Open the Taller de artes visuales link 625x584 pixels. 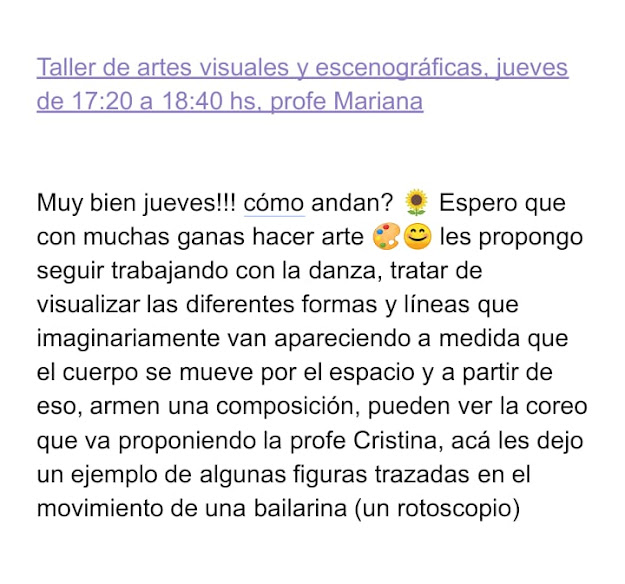click(x=301, y=69)
